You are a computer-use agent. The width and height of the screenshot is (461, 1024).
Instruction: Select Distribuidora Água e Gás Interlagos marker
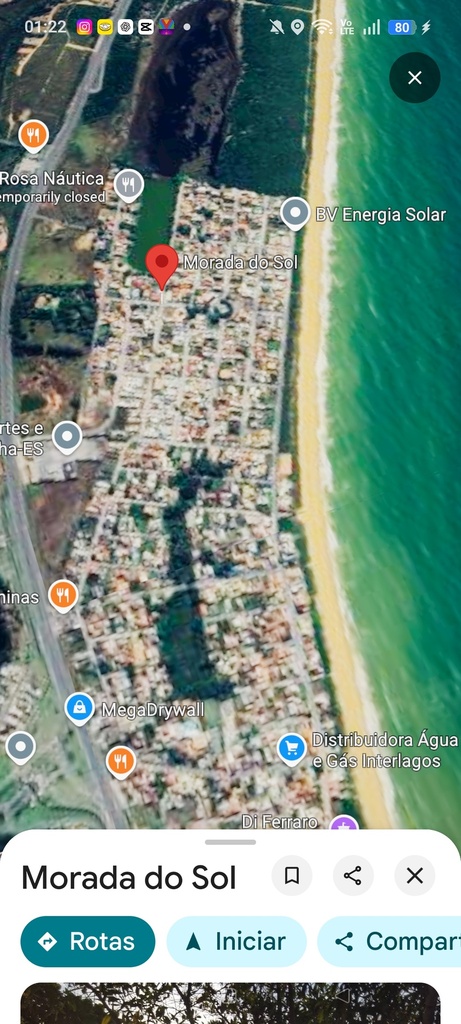tap(292, 749)
